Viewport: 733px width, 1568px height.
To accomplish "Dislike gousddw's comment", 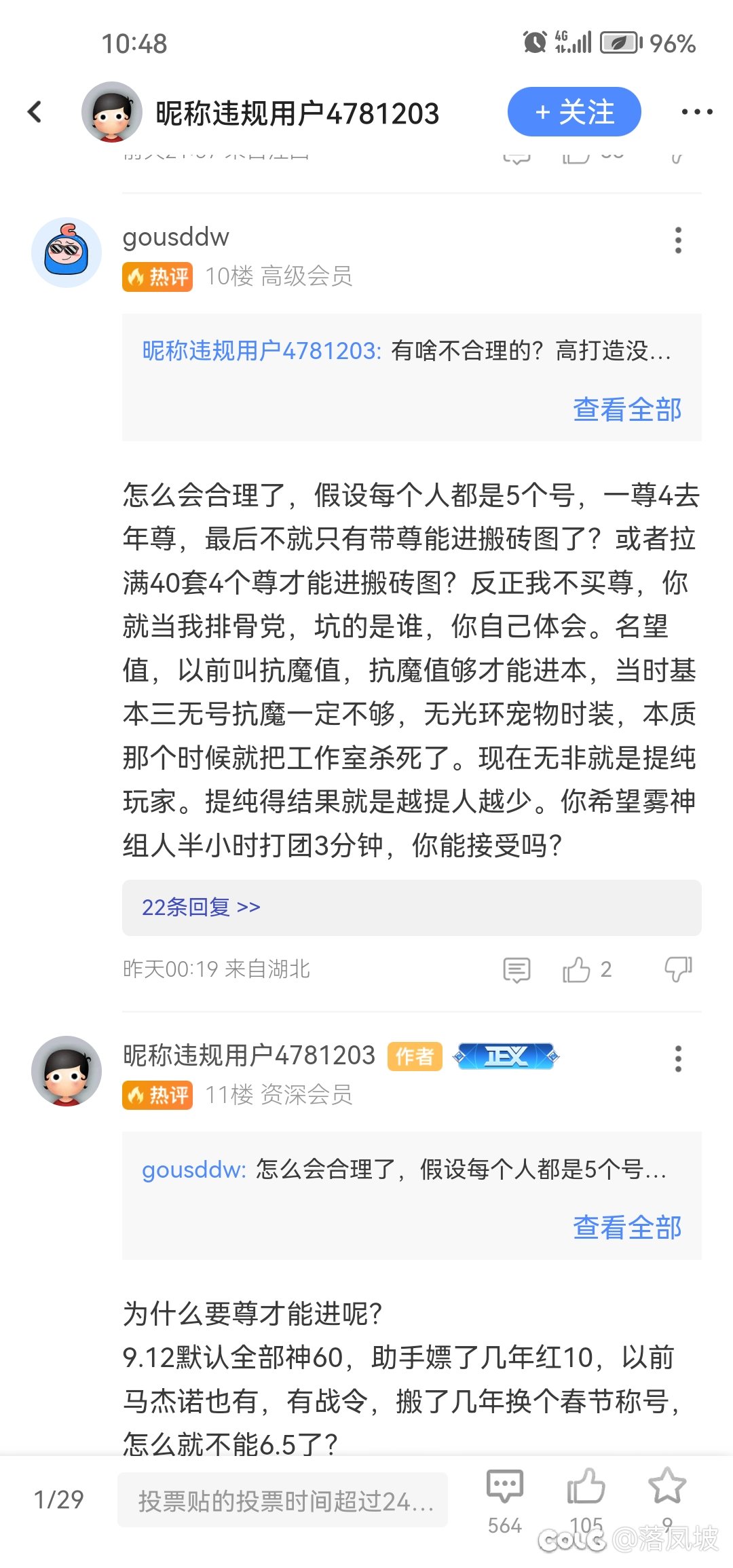I will [x=678, y=969].
